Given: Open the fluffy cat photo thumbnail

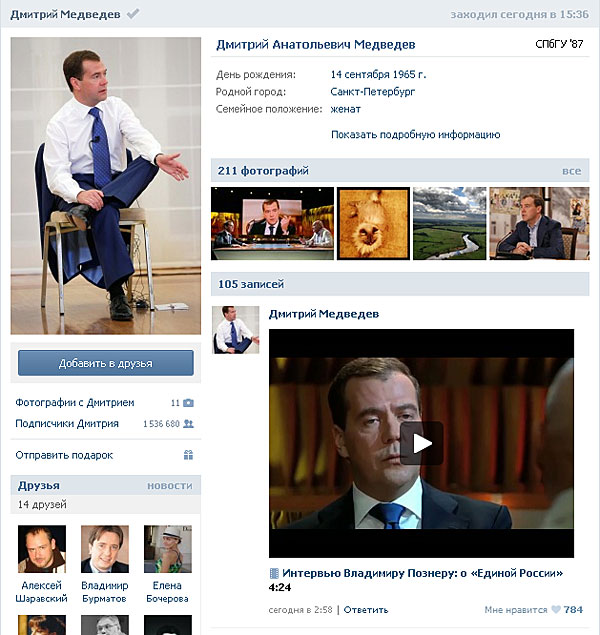Looking at the screenshot, I should coord(375,224).
